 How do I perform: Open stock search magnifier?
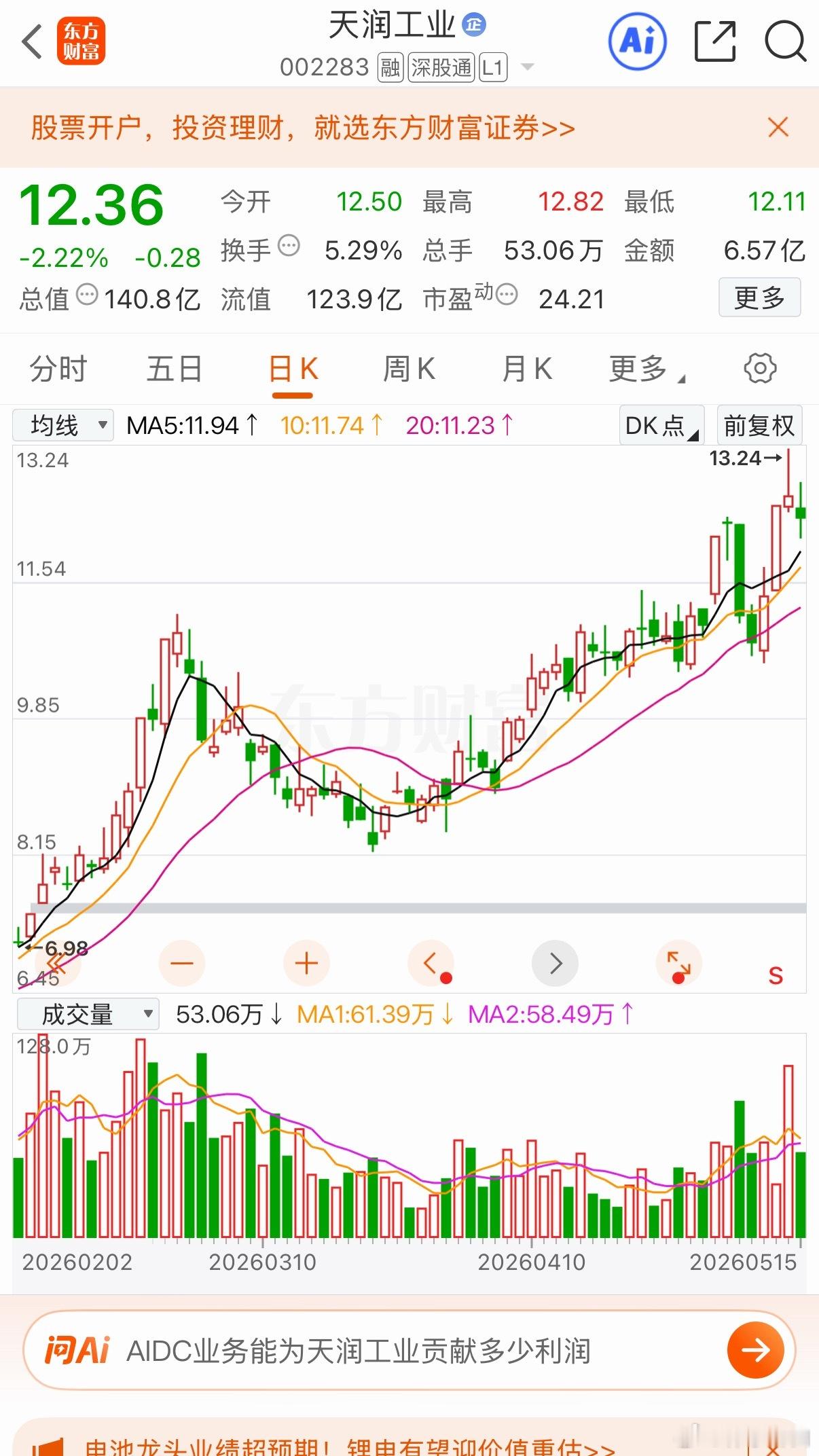pyautogui.click(x=785, y=42)
